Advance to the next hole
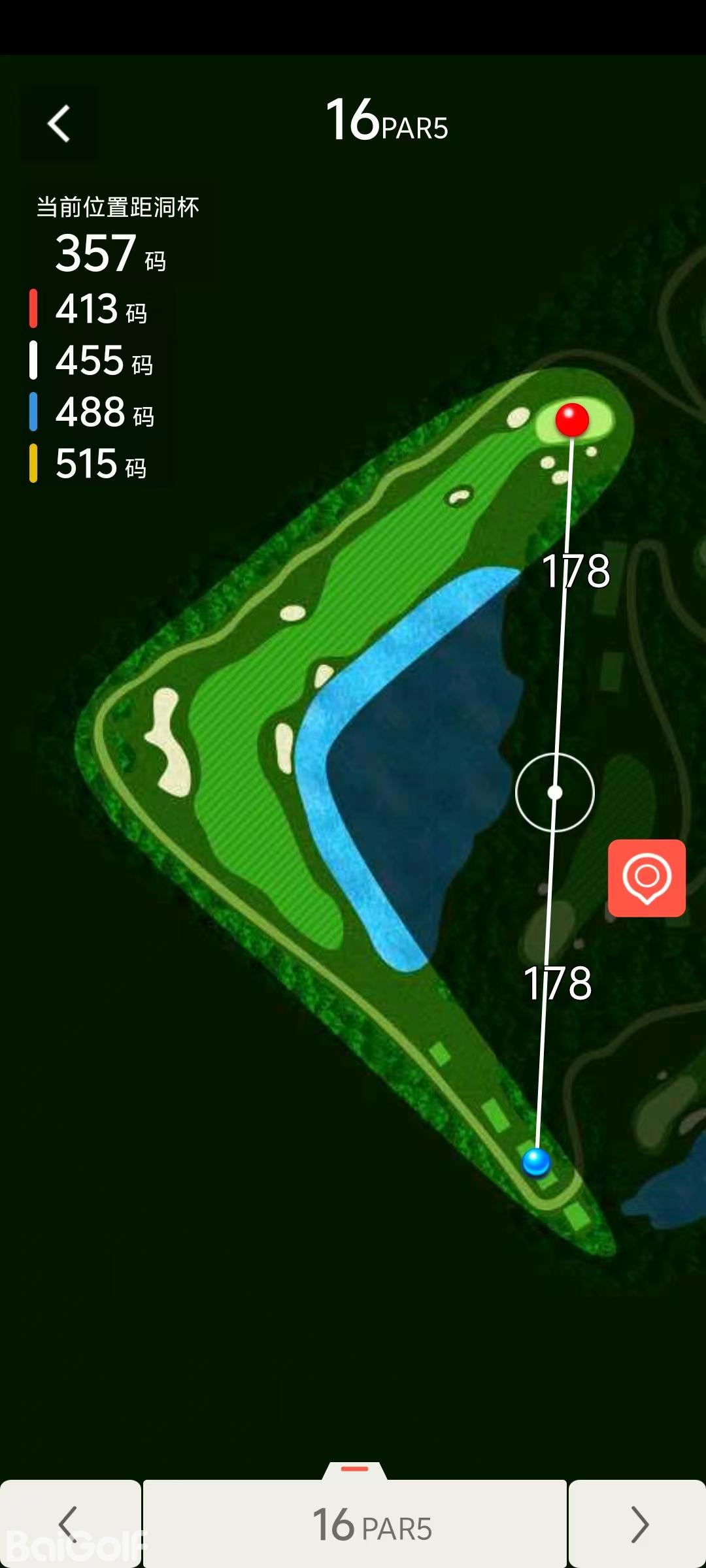This screenshot has width=706, height=1568. [x=638, y=1524]
